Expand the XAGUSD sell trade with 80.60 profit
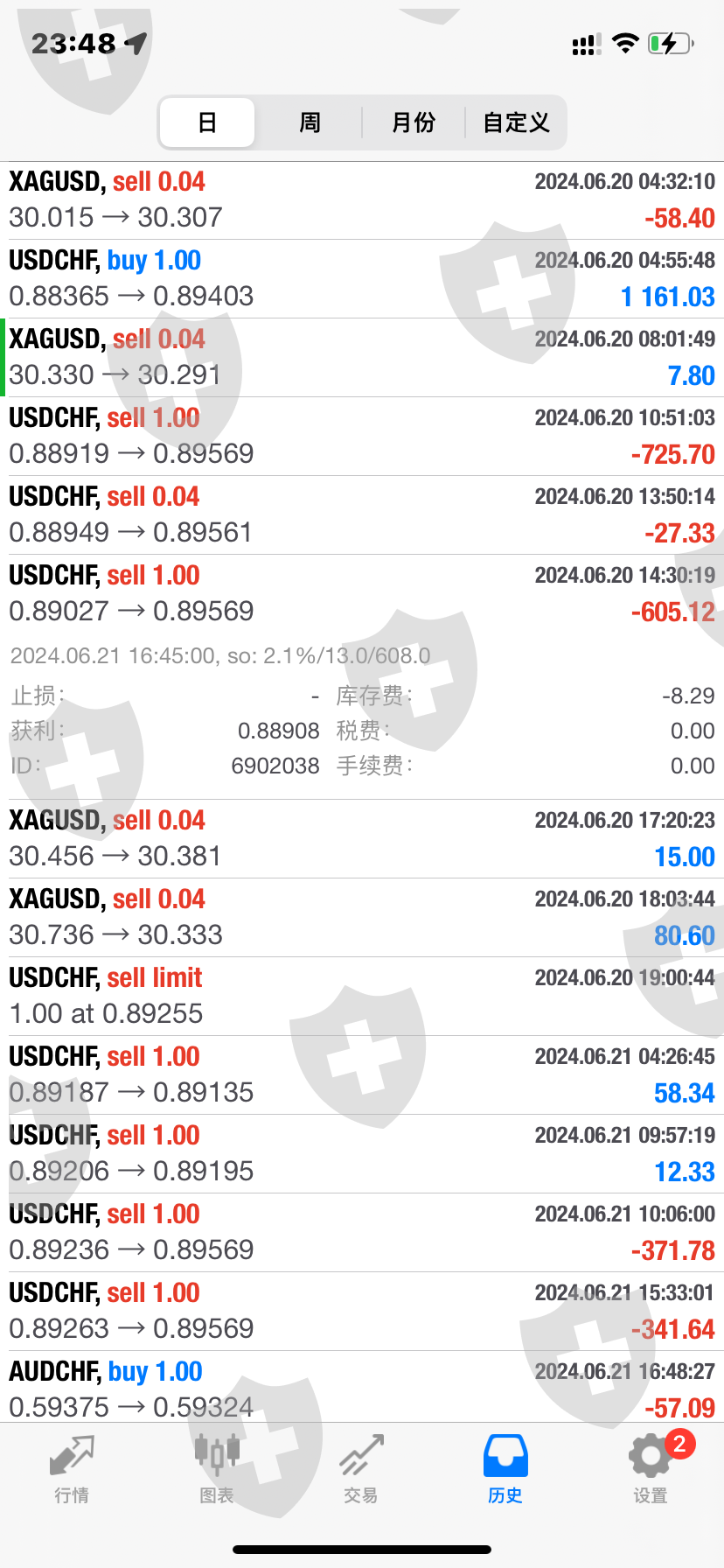Image resolution: width=724 pixels, height=1568 pixels. click(362, 917)
